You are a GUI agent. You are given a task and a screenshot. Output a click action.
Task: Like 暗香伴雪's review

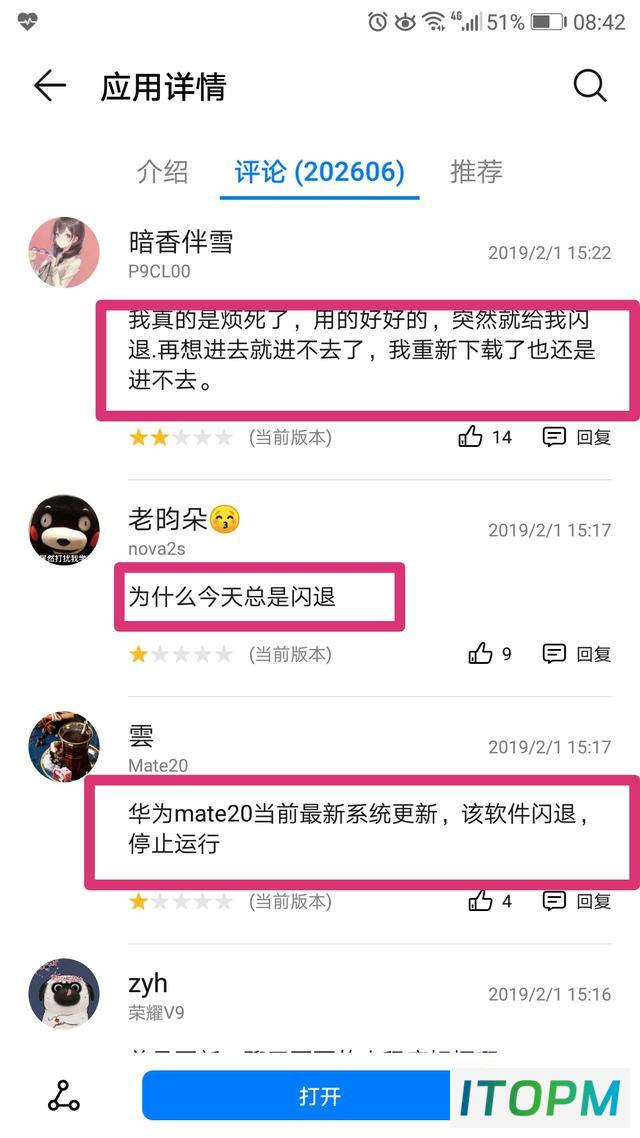point(485,437)
